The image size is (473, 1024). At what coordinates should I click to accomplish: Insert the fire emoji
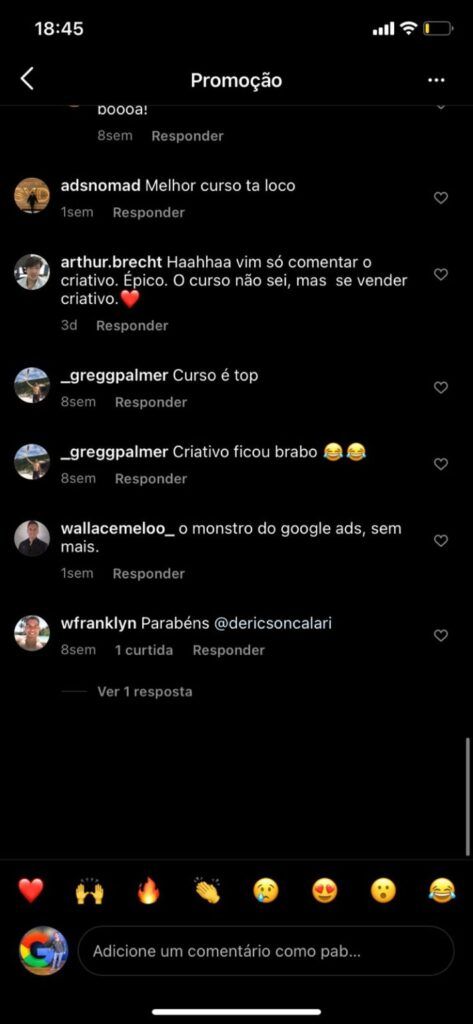[x=148, y=890]
